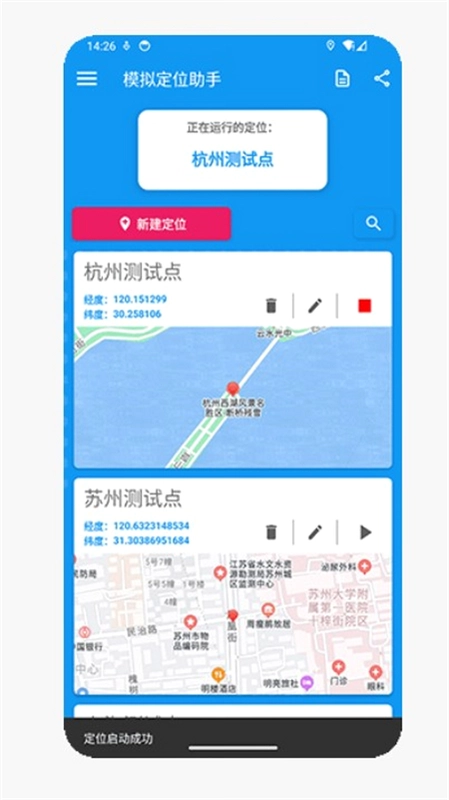Tap 新建定位 to create a new location
449x800 pixels.
(x=152, y=223)
